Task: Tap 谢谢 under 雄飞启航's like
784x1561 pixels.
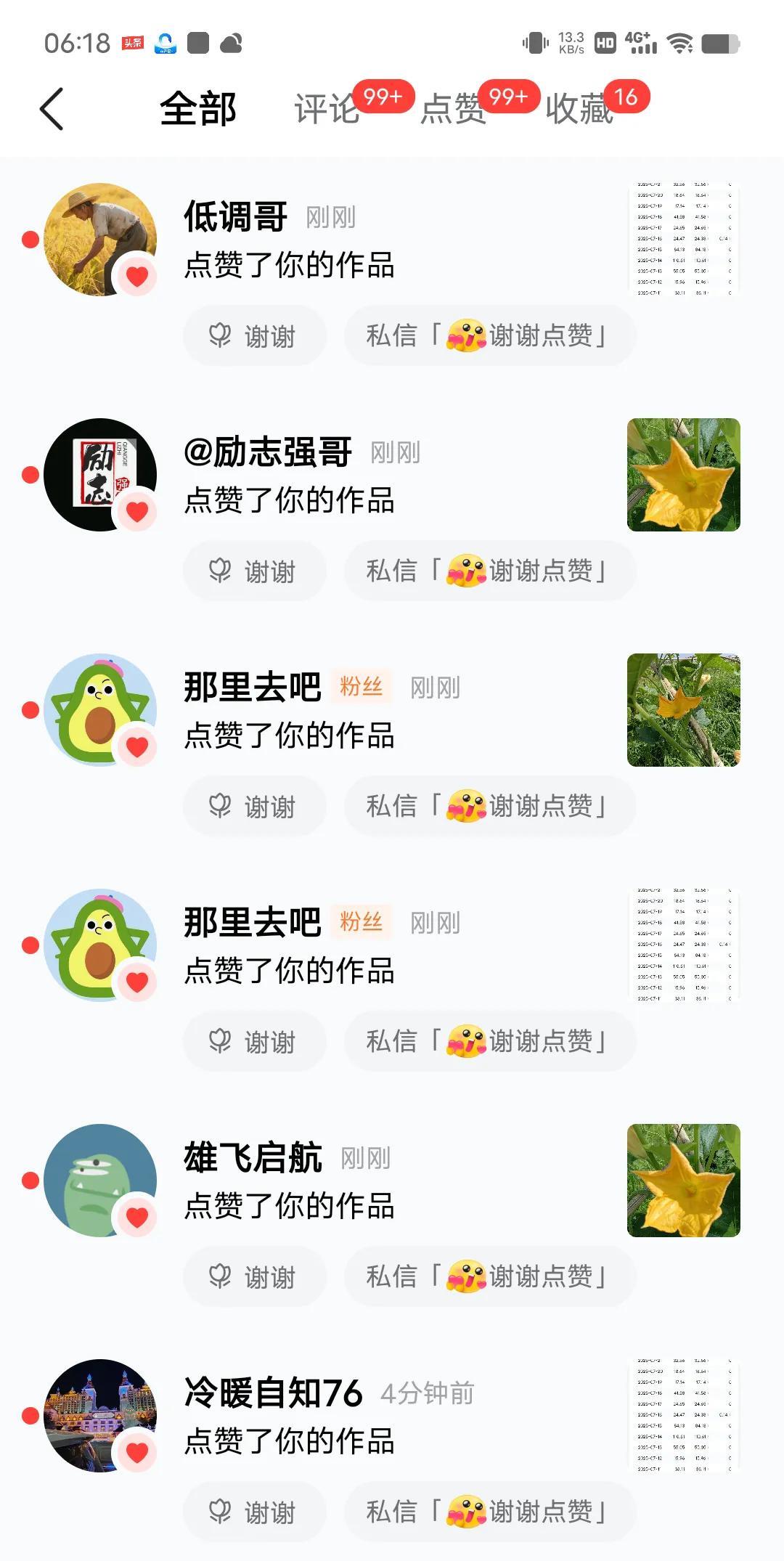Action: pos(254,1277)
